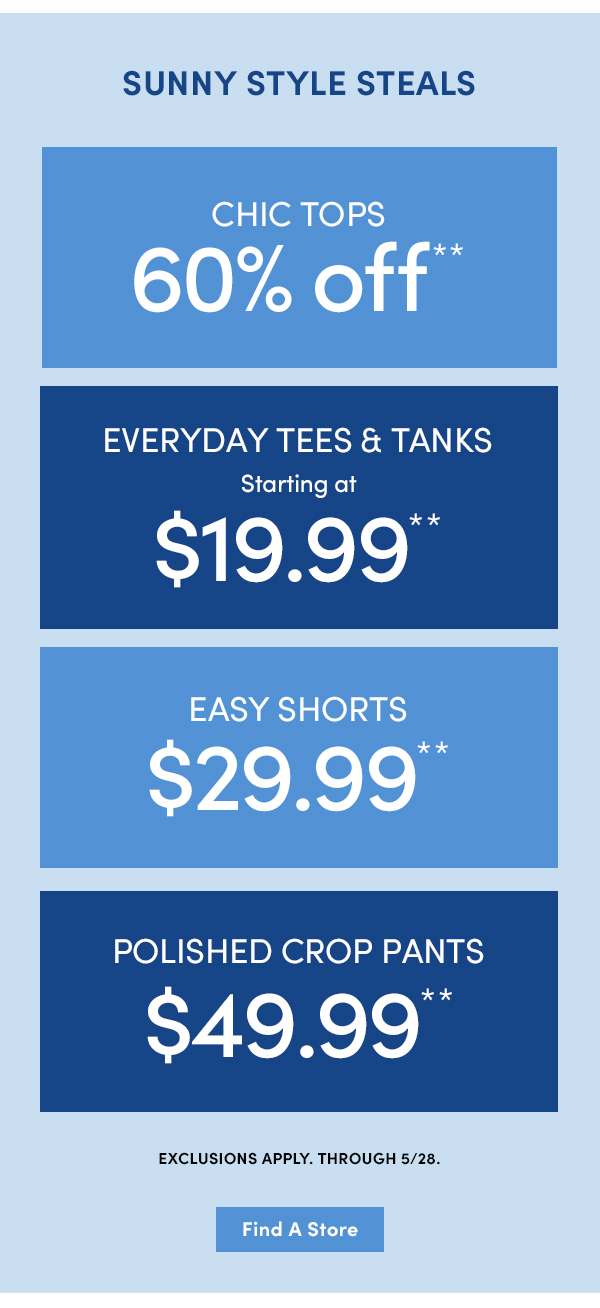Open the Everyday Tees & Tanks offer
Screen dimensions: 600x1308
[x=299, y=507]
